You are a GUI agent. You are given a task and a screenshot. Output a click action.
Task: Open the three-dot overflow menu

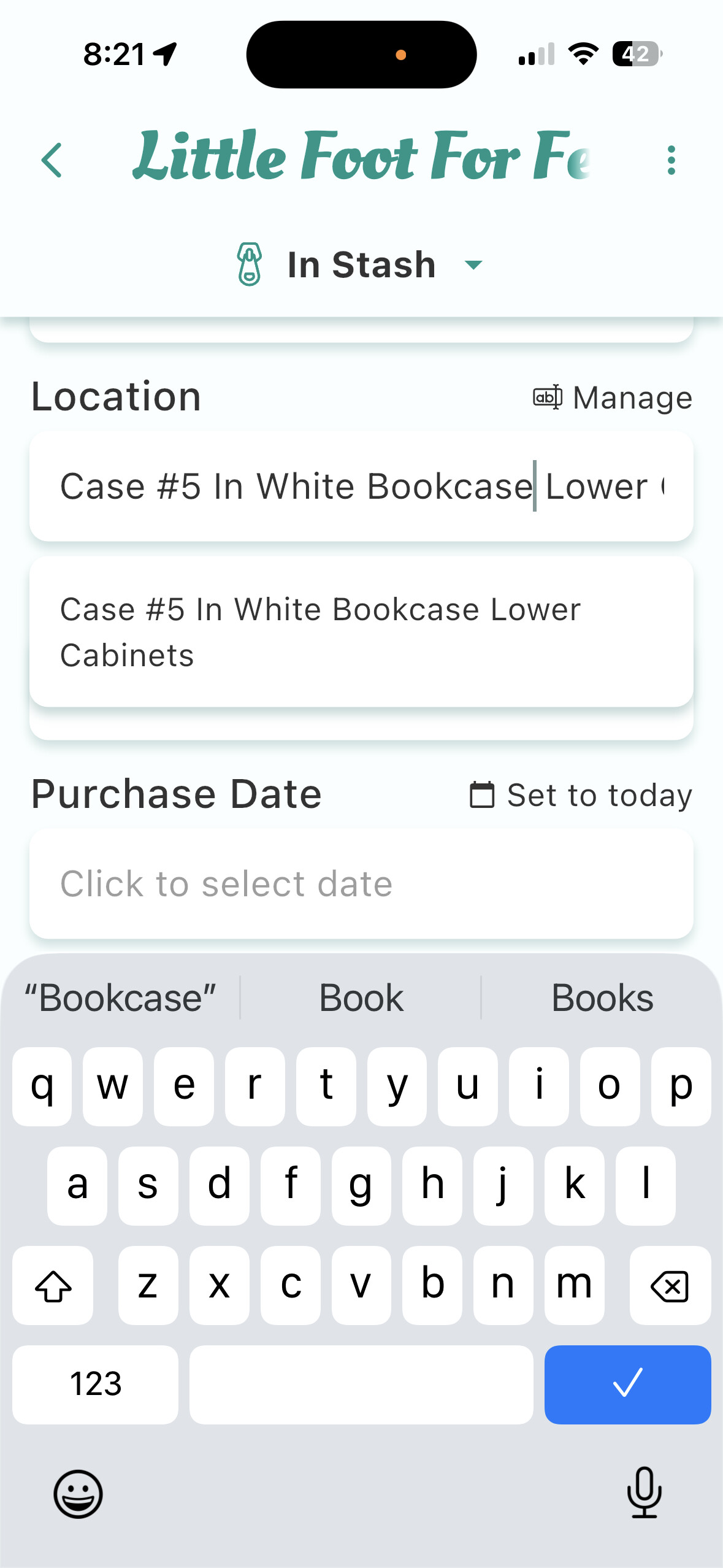pyautogui.click(x=671, y=160)
